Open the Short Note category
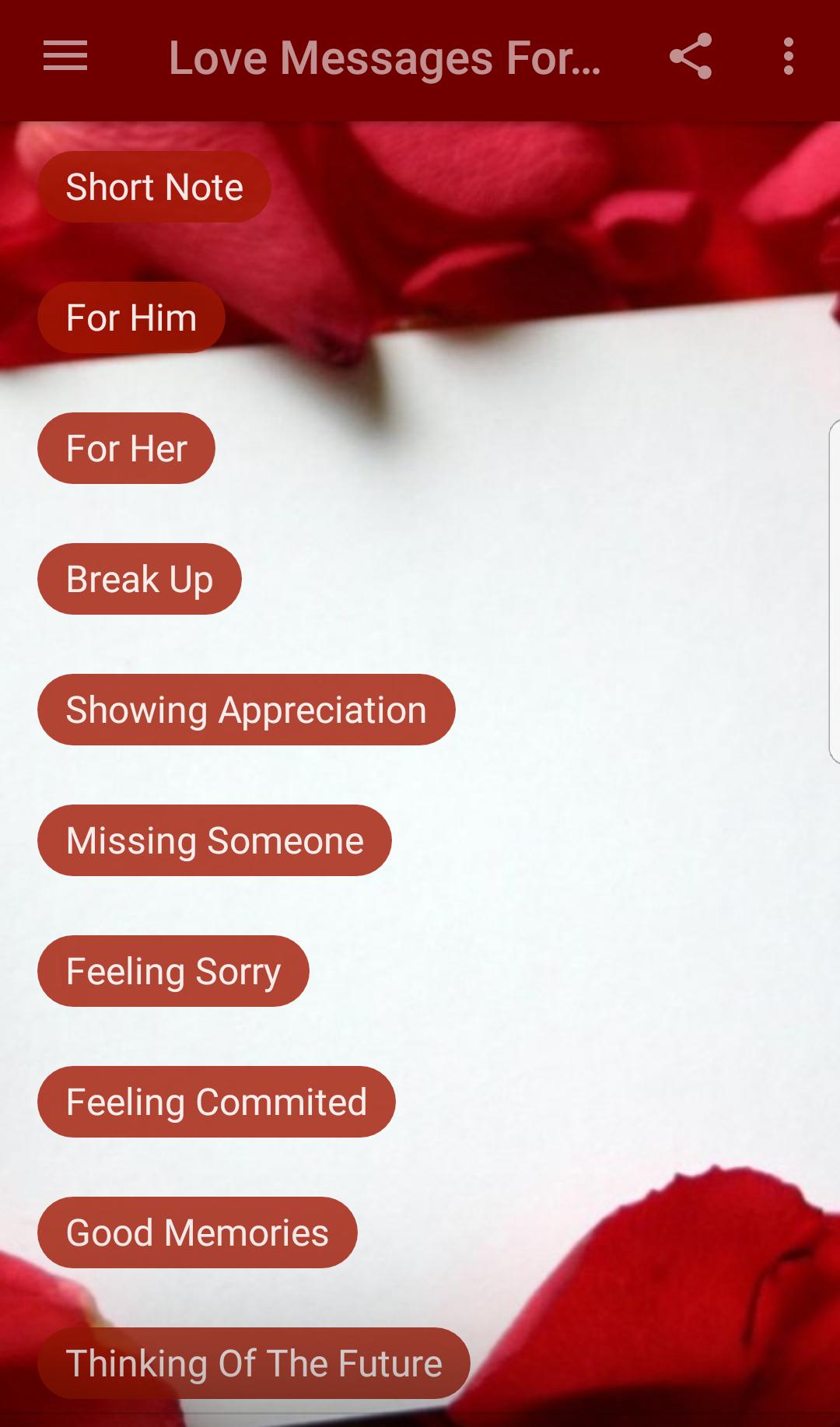The image size is (840, 1427). tap(154, 188)
